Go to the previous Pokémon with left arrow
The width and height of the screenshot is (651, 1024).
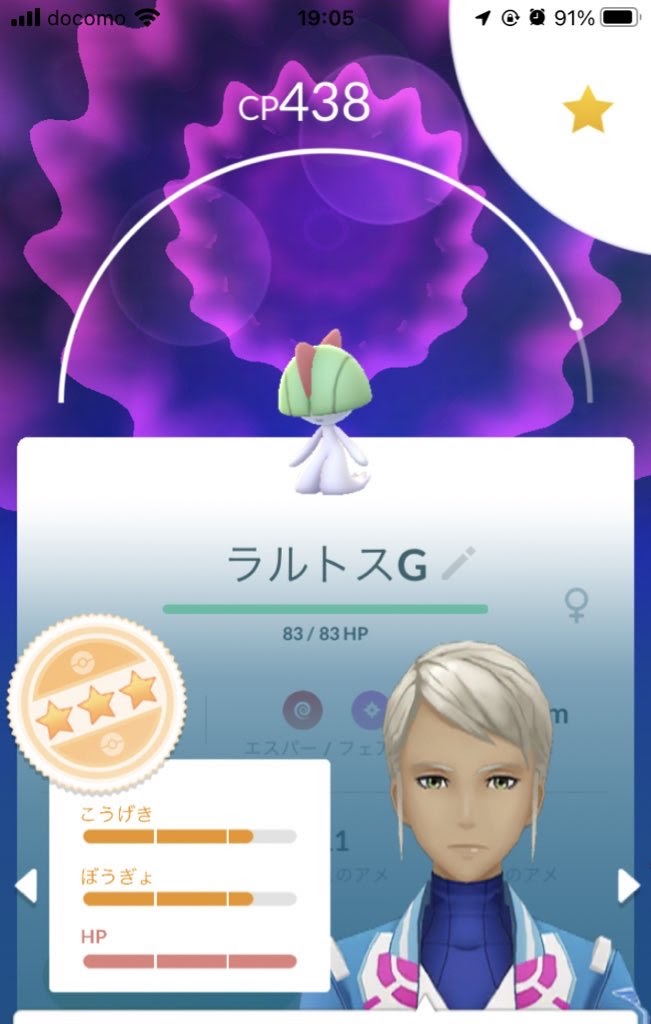pos(26,888)
